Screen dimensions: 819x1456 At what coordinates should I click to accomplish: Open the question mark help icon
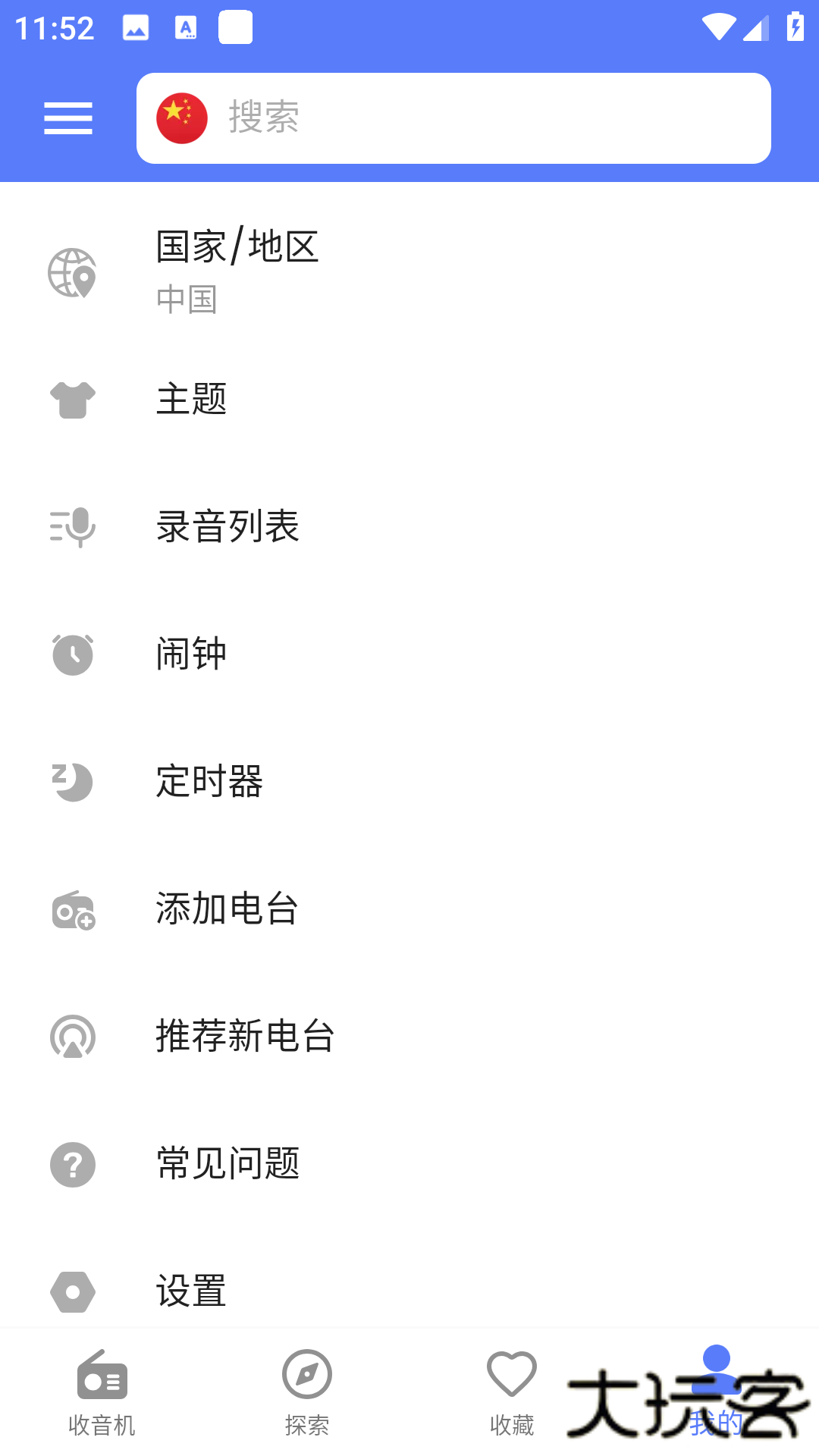coord(72,1165)
